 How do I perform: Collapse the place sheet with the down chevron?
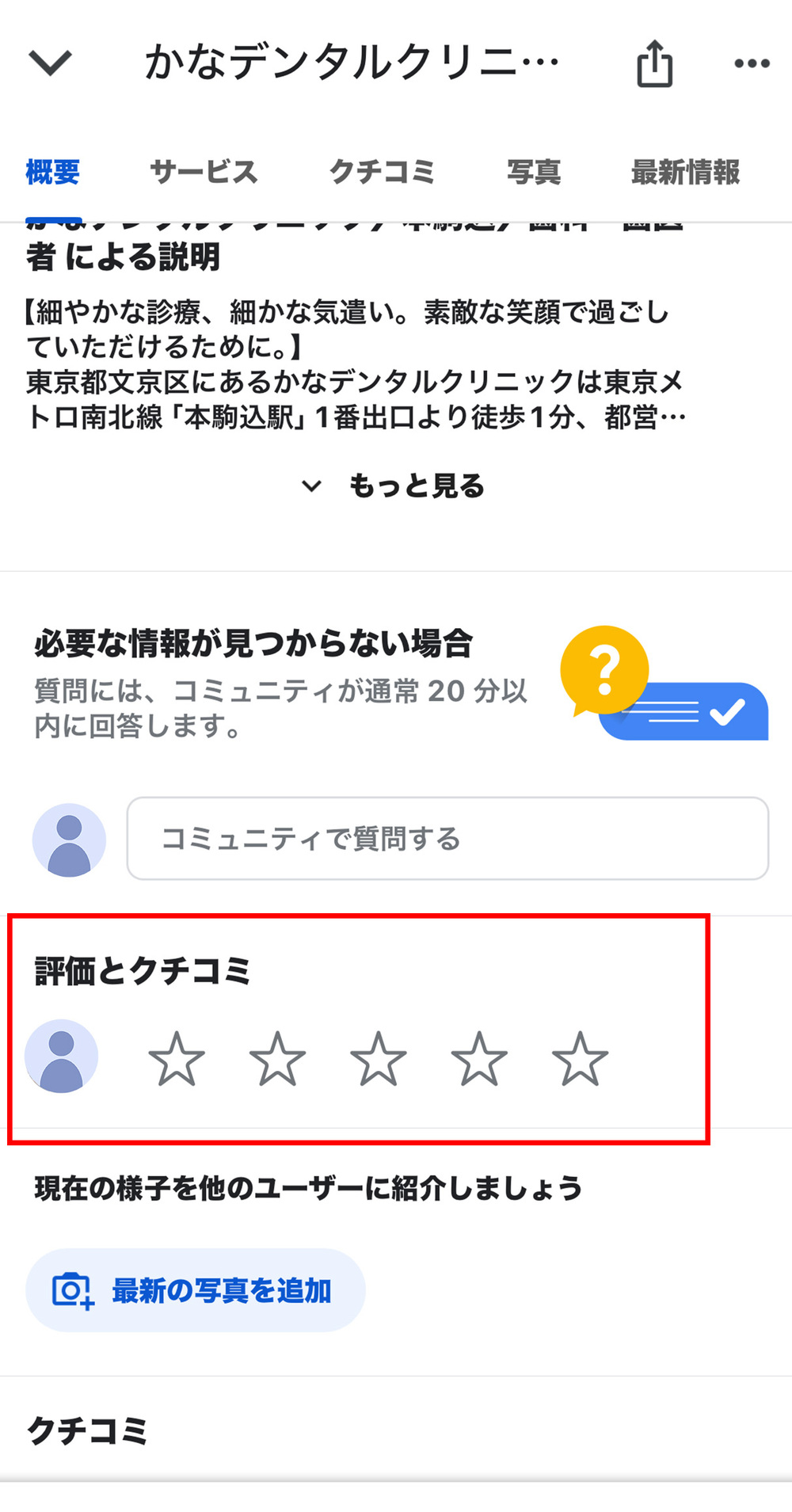50,63
